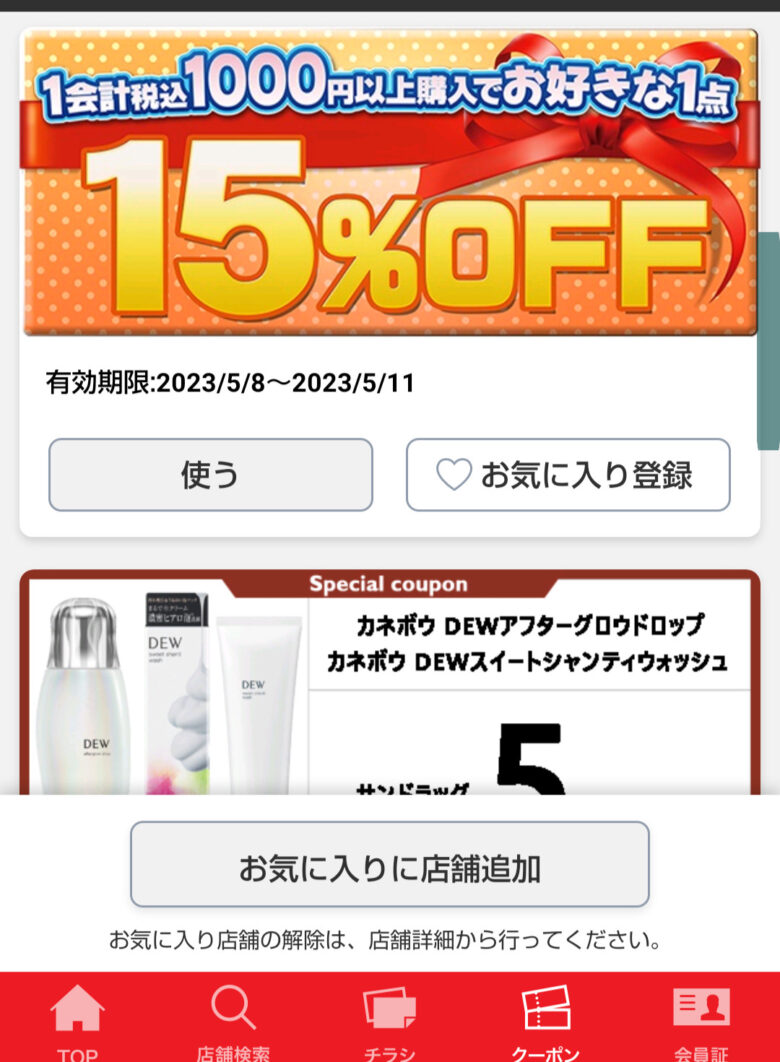Switch to 店舗検索 store search tab
Screen dimensions: 780x1062
(x=233, y=1020)
